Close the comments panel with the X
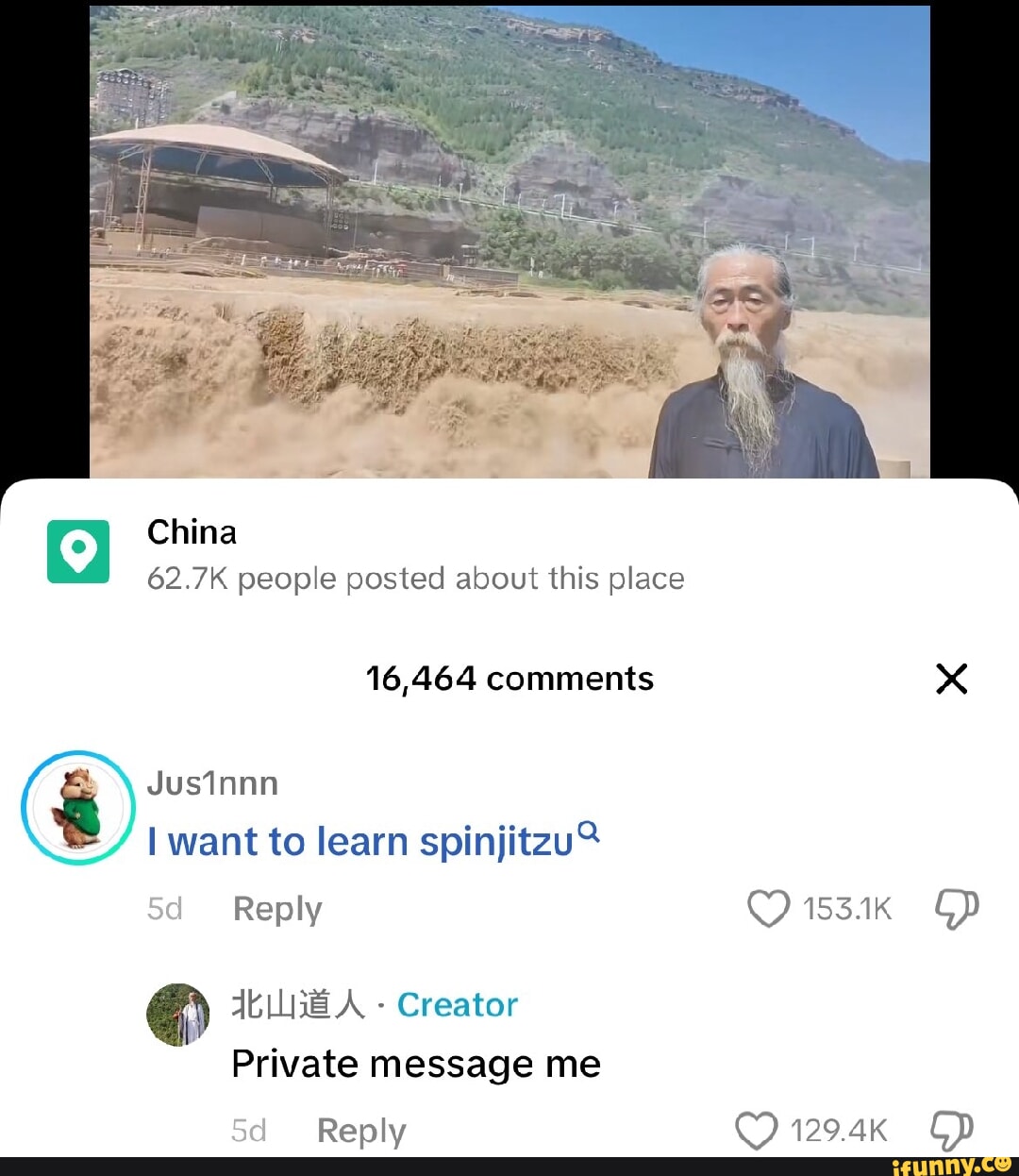This screenshot has height=1176, width=1019. pos(952,678)
